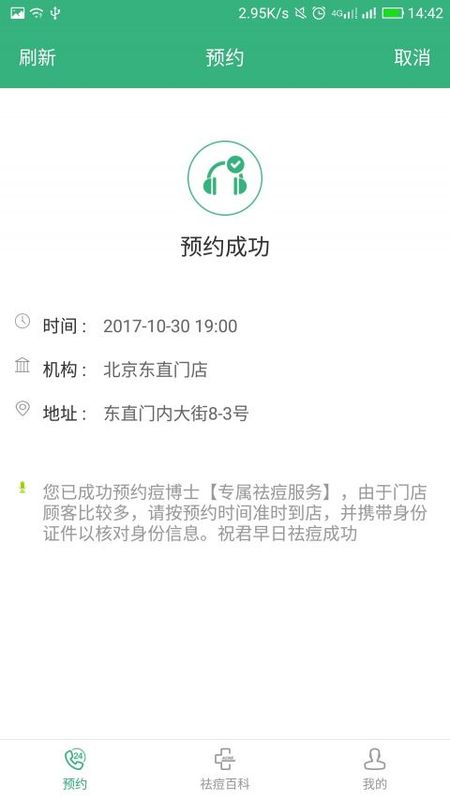Tap 刷新 to refresh the appointment
450x800 pixels.
click(37, 57)
